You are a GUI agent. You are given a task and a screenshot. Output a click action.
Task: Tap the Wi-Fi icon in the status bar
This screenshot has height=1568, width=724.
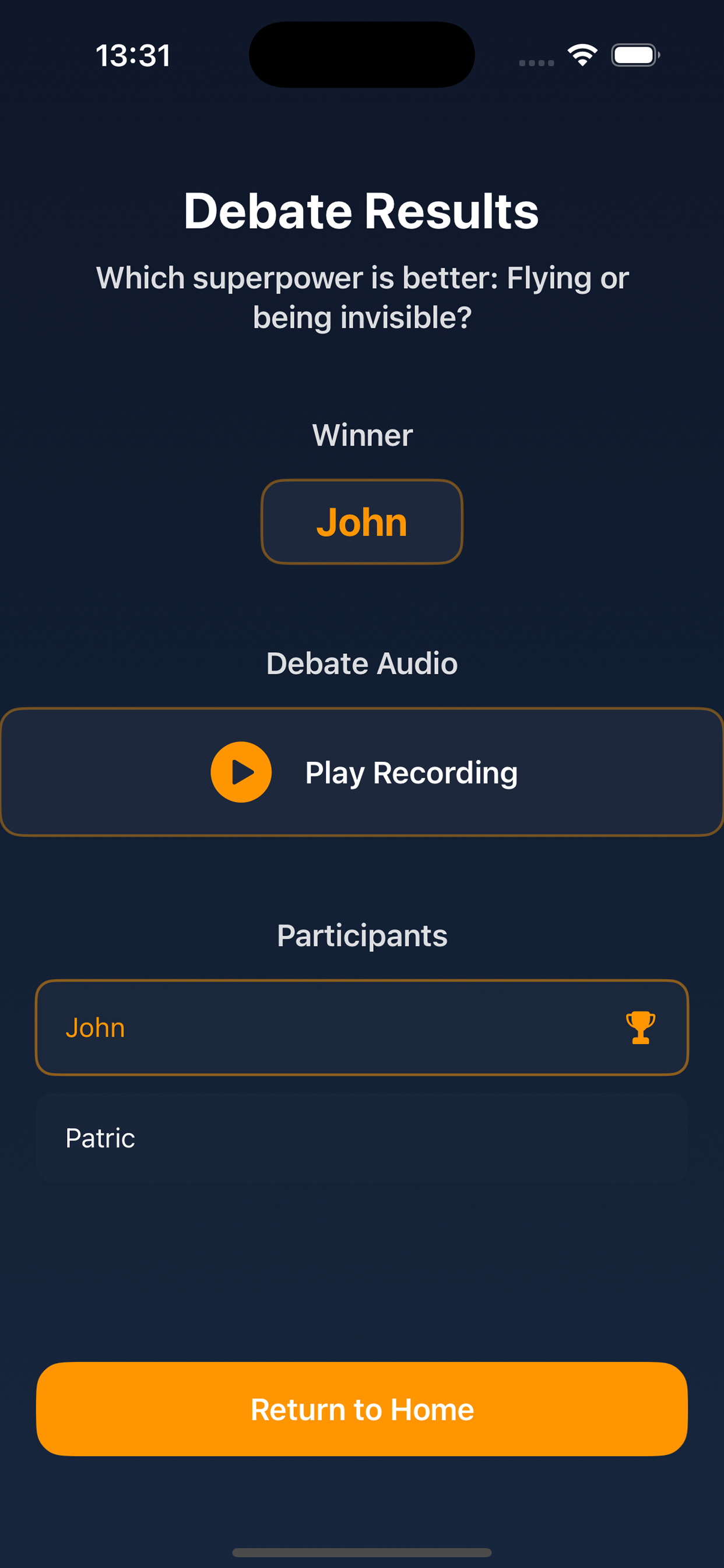[x=581, y=55]
